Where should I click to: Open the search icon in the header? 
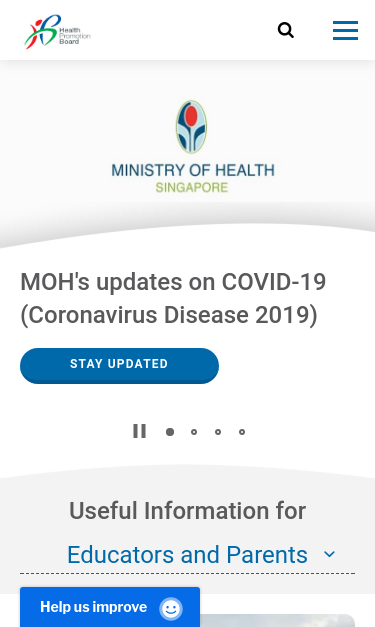(285, 30)
